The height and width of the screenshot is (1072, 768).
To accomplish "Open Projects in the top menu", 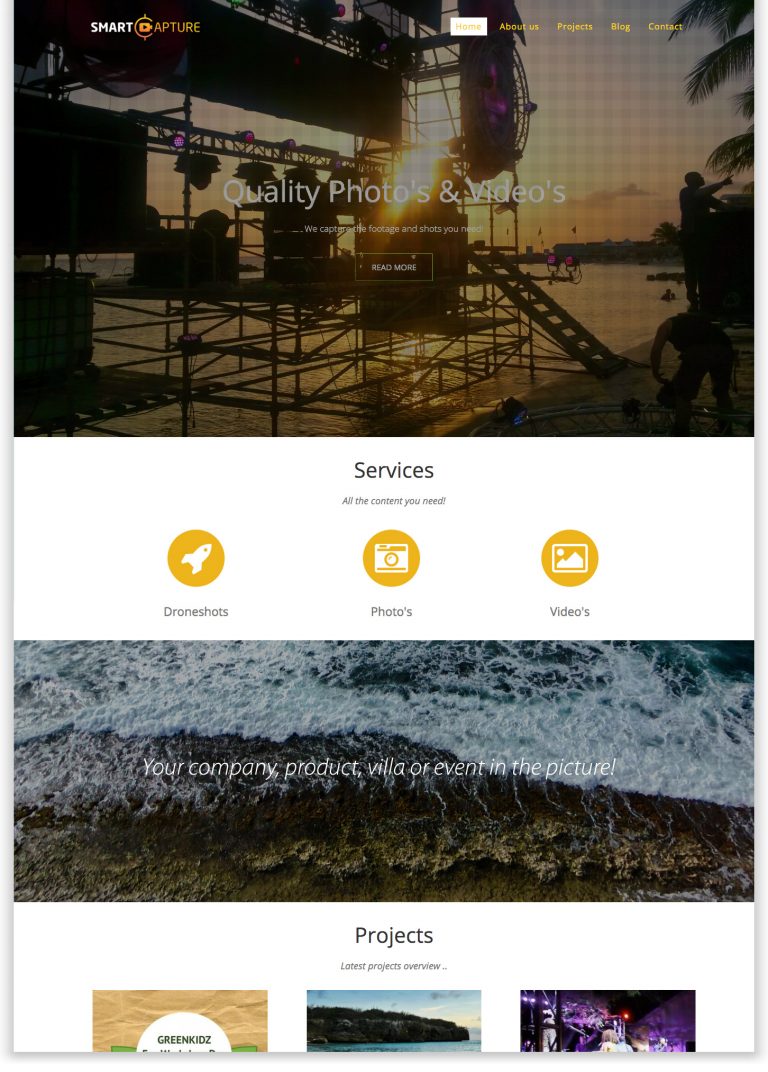I will click(575, 27).
